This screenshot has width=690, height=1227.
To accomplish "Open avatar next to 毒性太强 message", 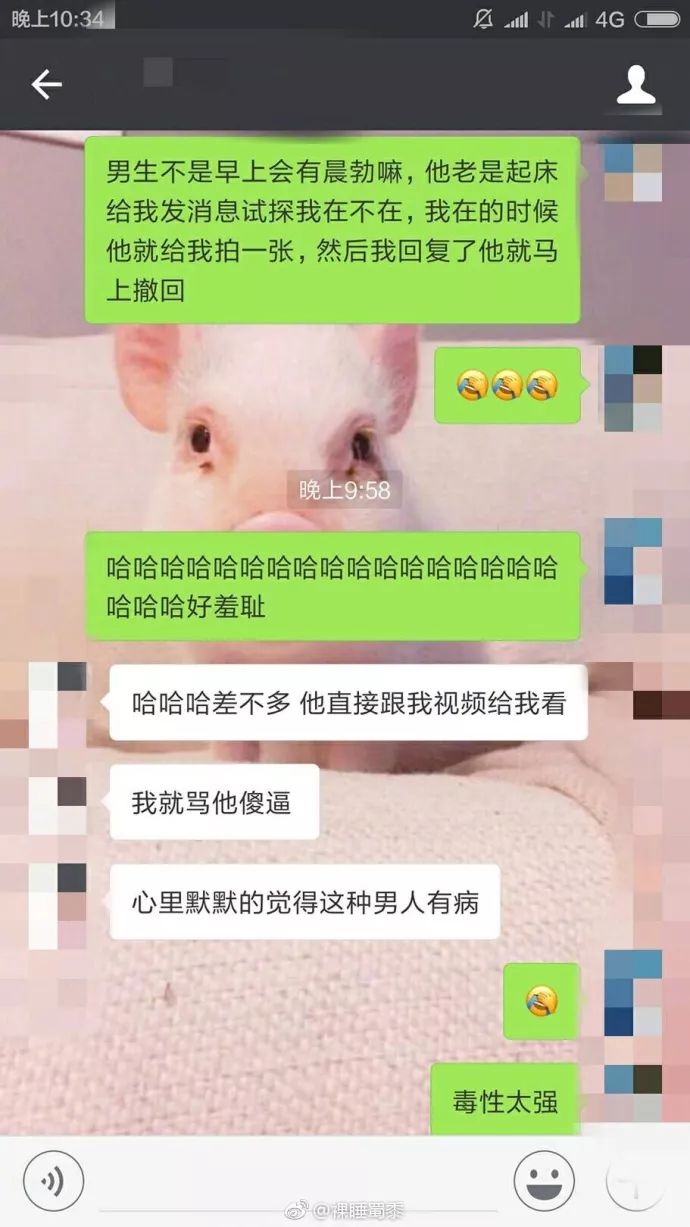I will pos(633,1094).
